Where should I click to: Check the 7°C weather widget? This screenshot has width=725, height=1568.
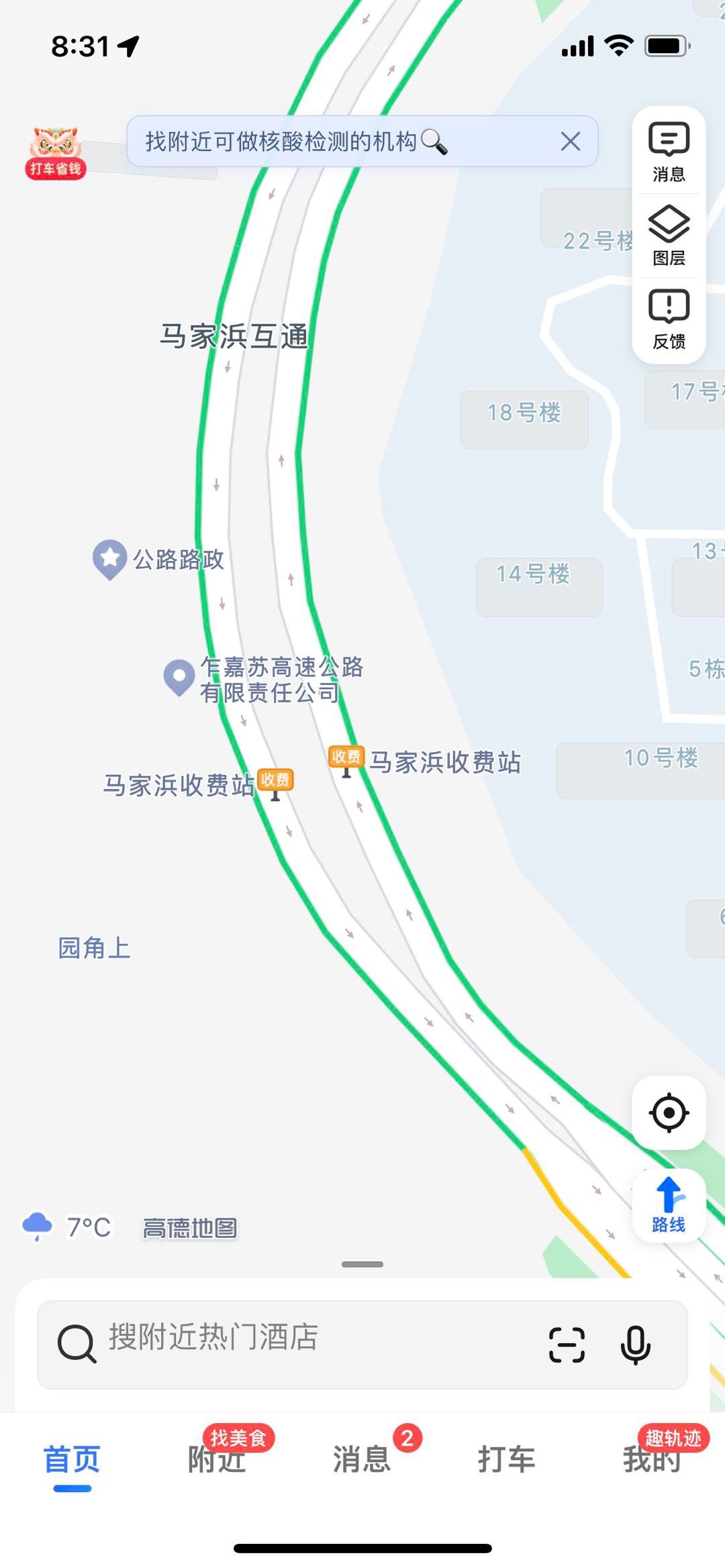(x=67, y=1227)
